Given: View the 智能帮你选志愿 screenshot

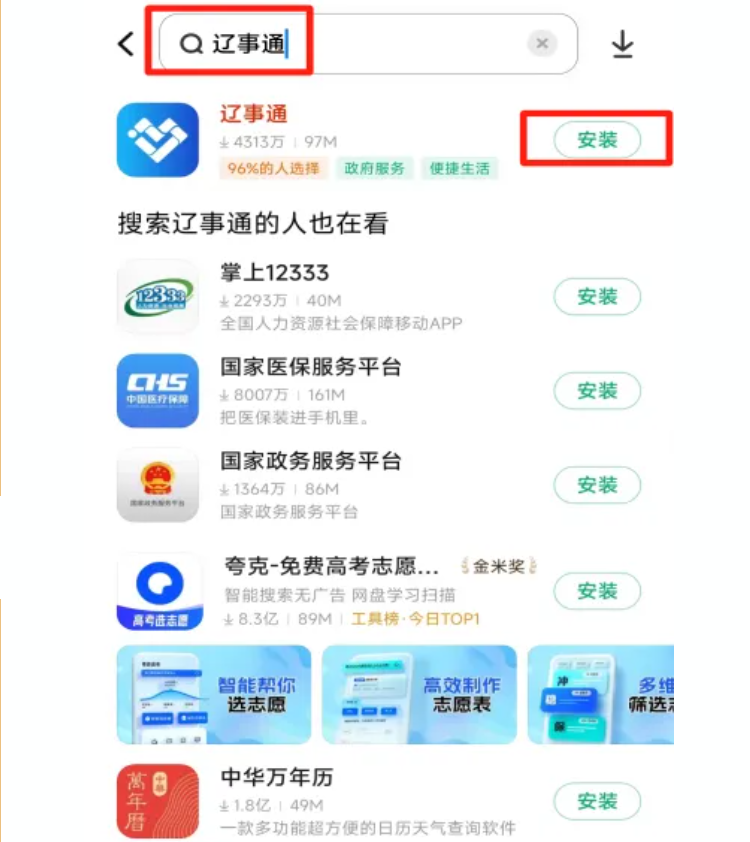Looking at the screenshot, I should click(214, 695).
